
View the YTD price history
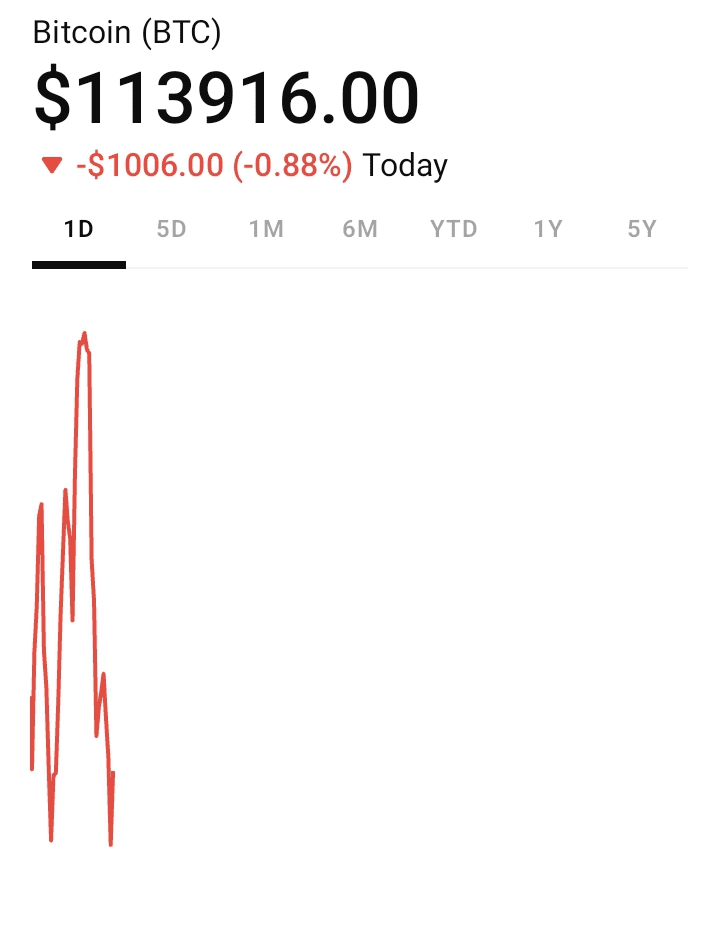(x=454, y=230)
